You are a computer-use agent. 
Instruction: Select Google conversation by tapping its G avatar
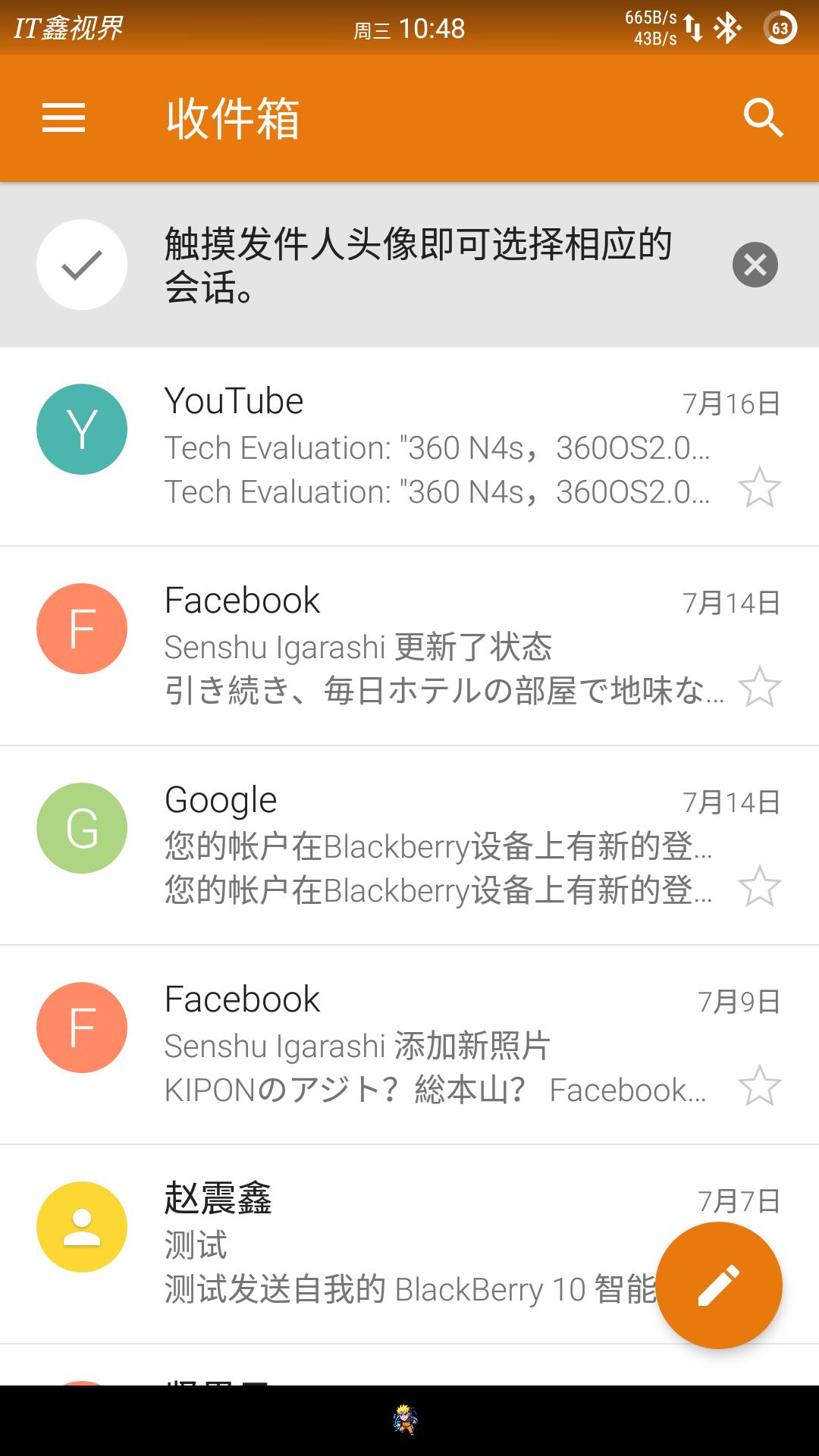pos(81,827)
